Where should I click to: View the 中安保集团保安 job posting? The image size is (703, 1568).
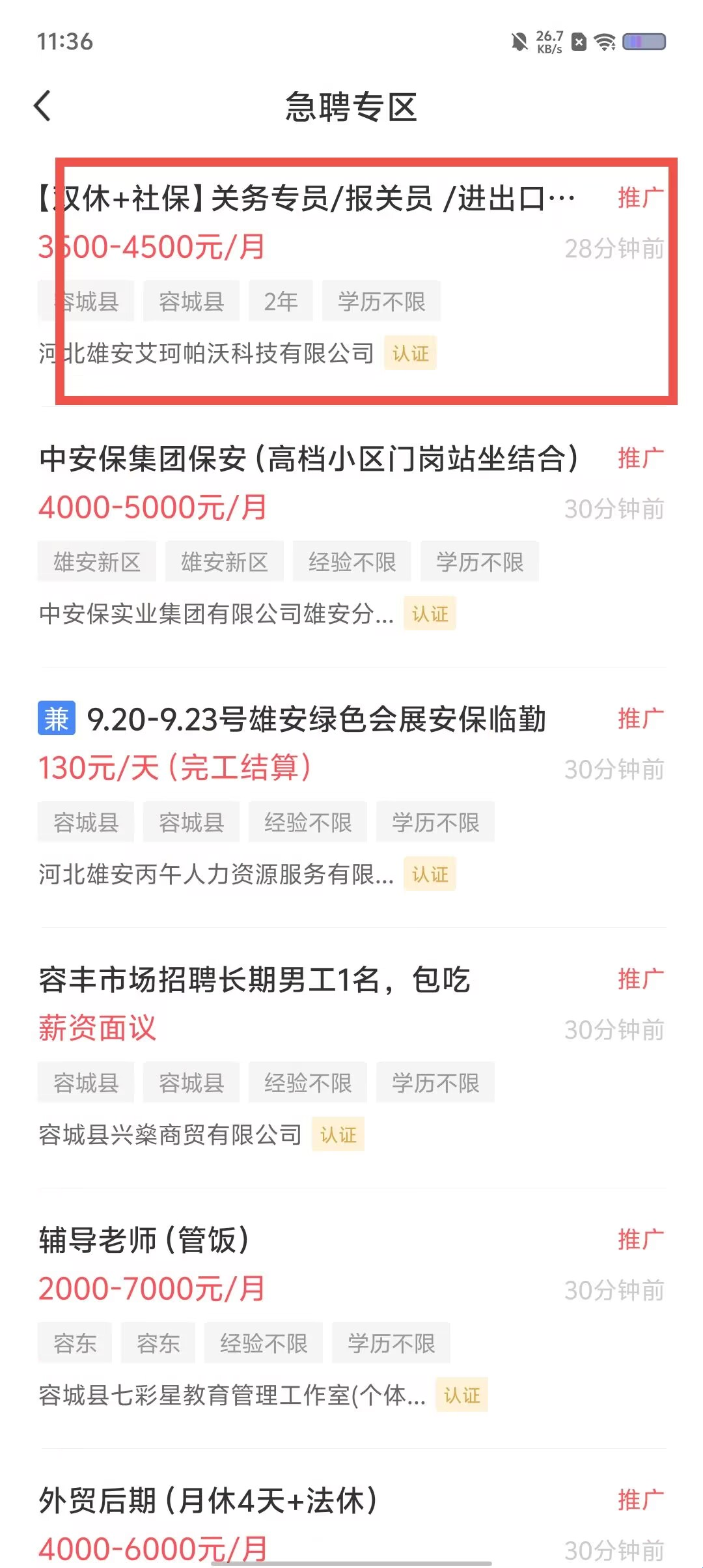[309, 459]
